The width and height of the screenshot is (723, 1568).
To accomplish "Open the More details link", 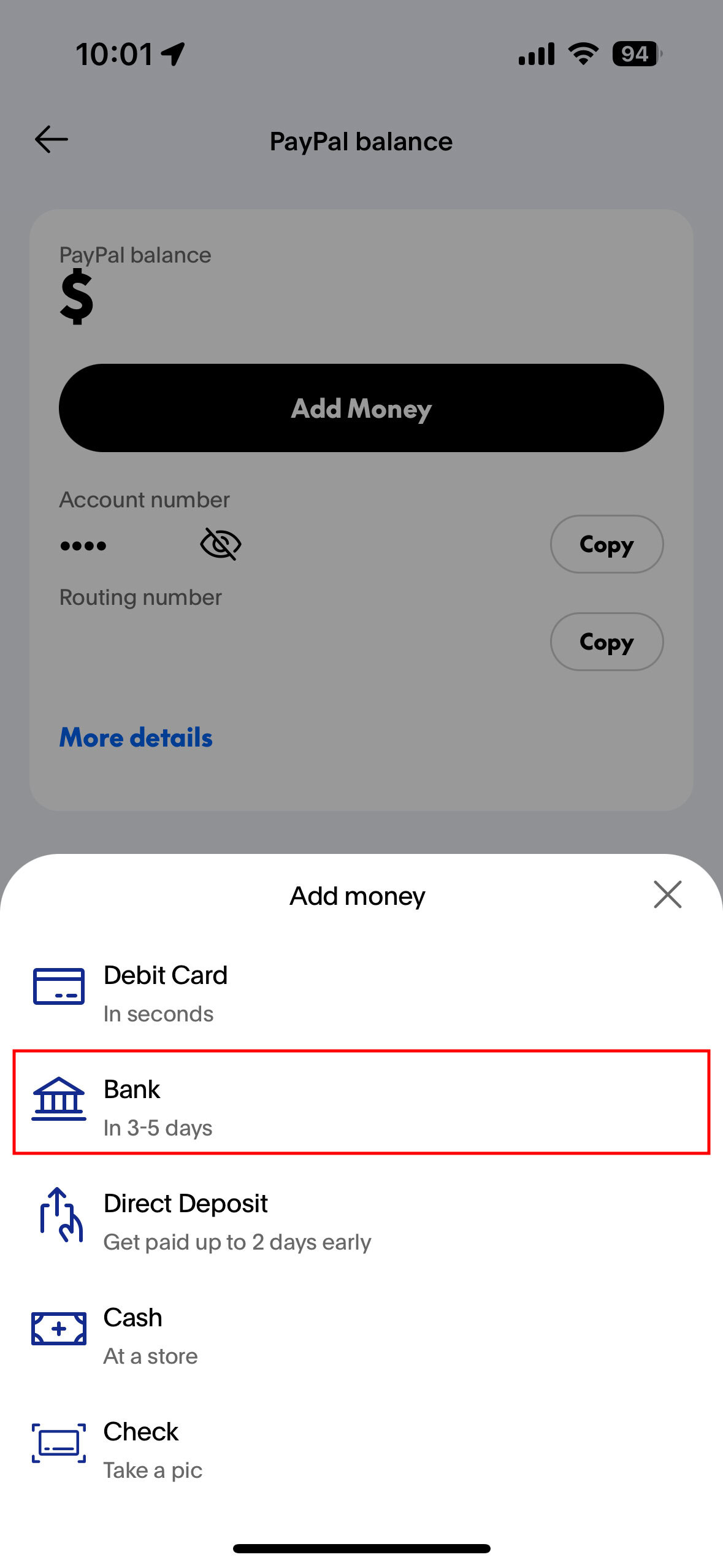I will (136, 737).
